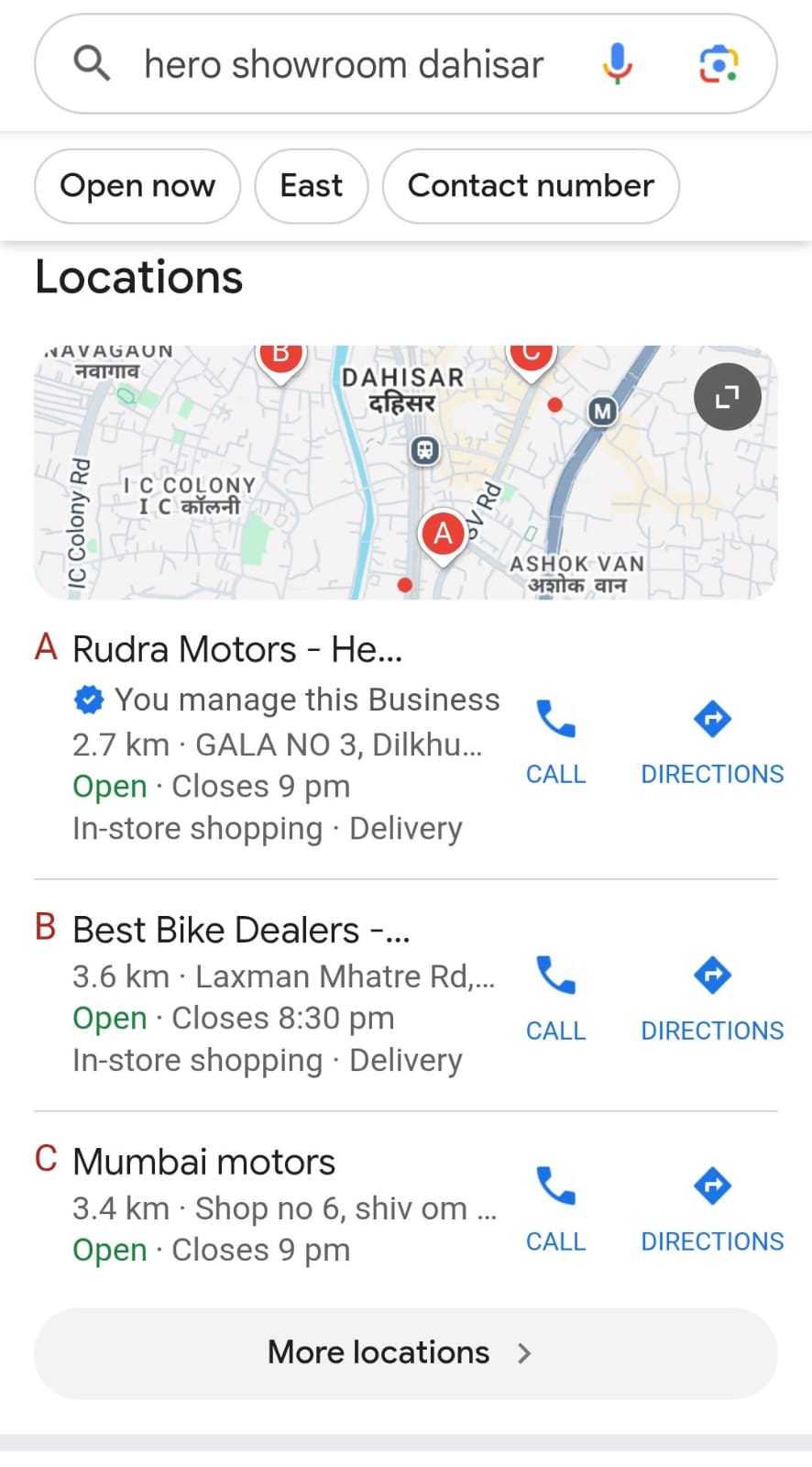Viewport: 812px width, 1467px height.
Task: Open Google Lens camera search
Action: (x=719, y=64)
